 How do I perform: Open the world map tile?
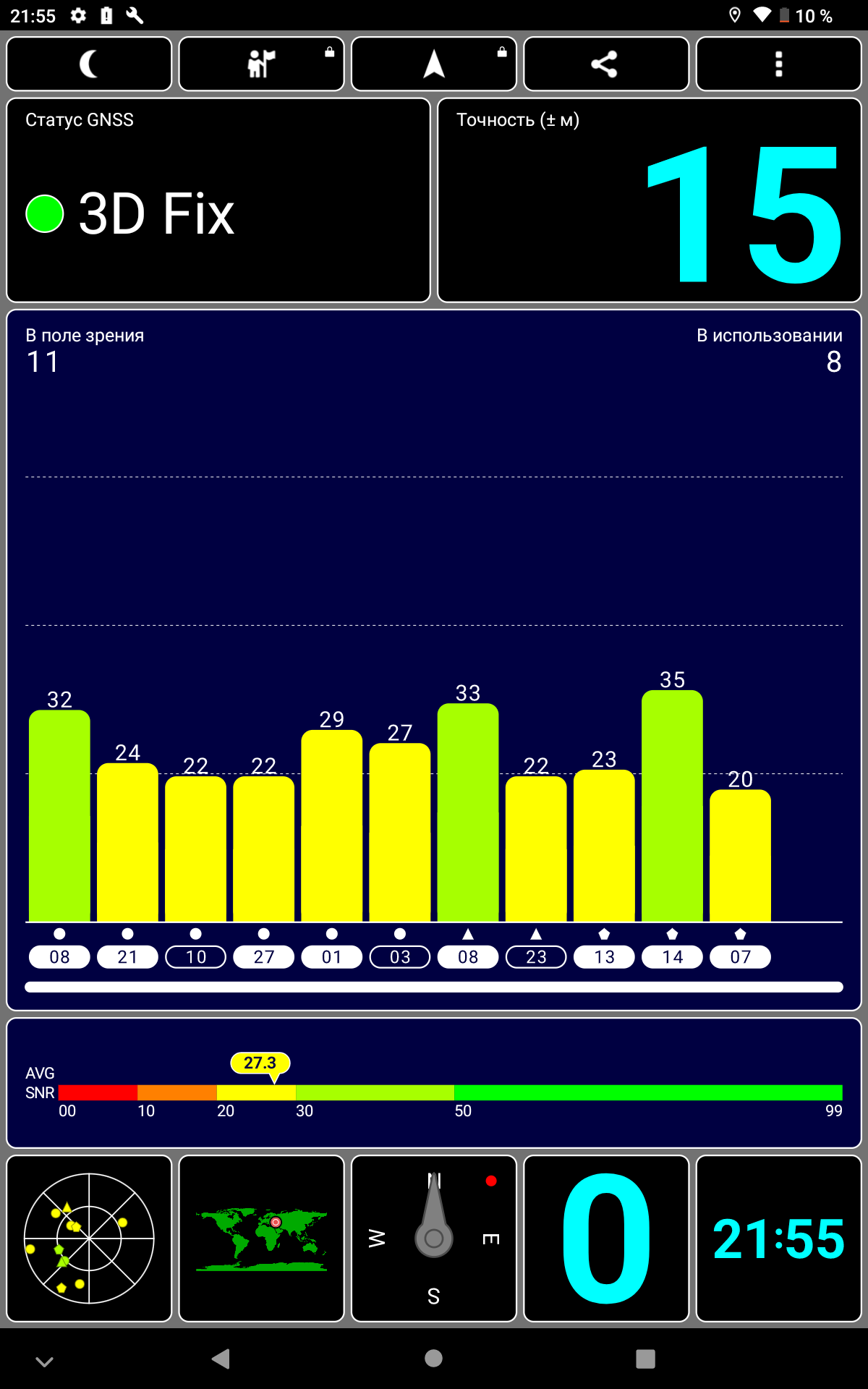tap(261, 1238)
